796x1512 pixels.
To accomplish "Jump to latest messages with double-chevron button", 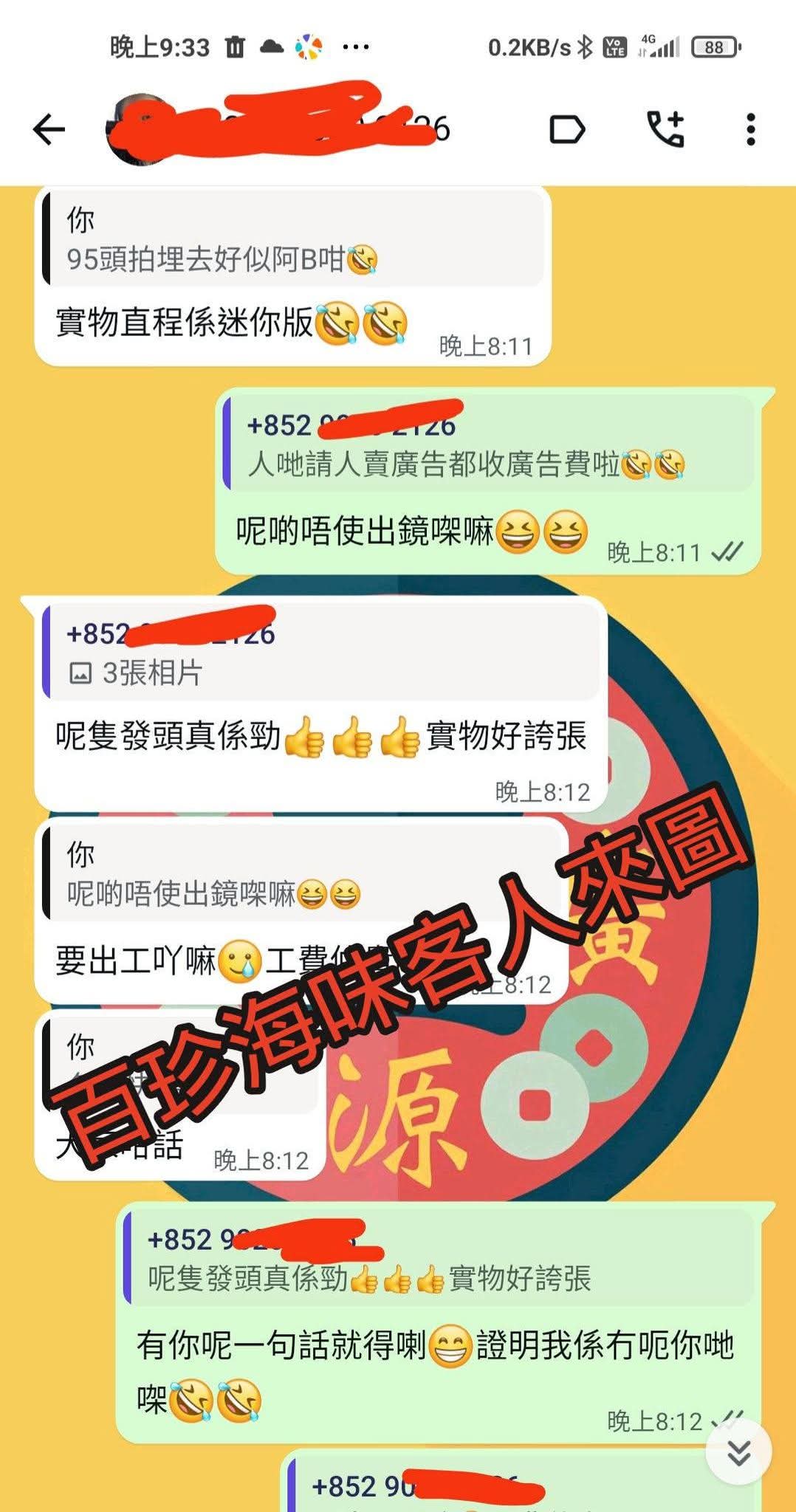I will [x=738, y=1452].
